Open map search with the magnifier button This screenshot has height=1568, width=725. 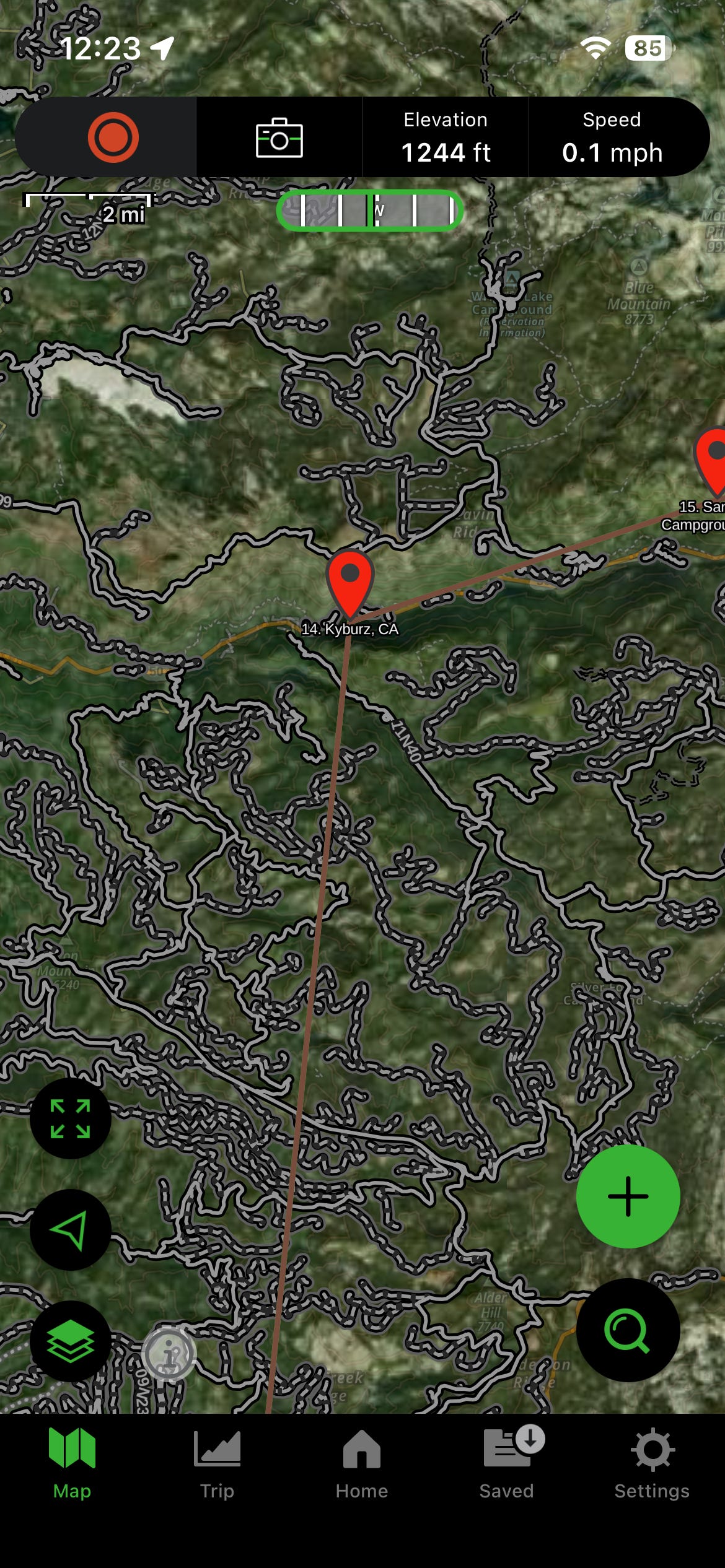click(628, 1330)
